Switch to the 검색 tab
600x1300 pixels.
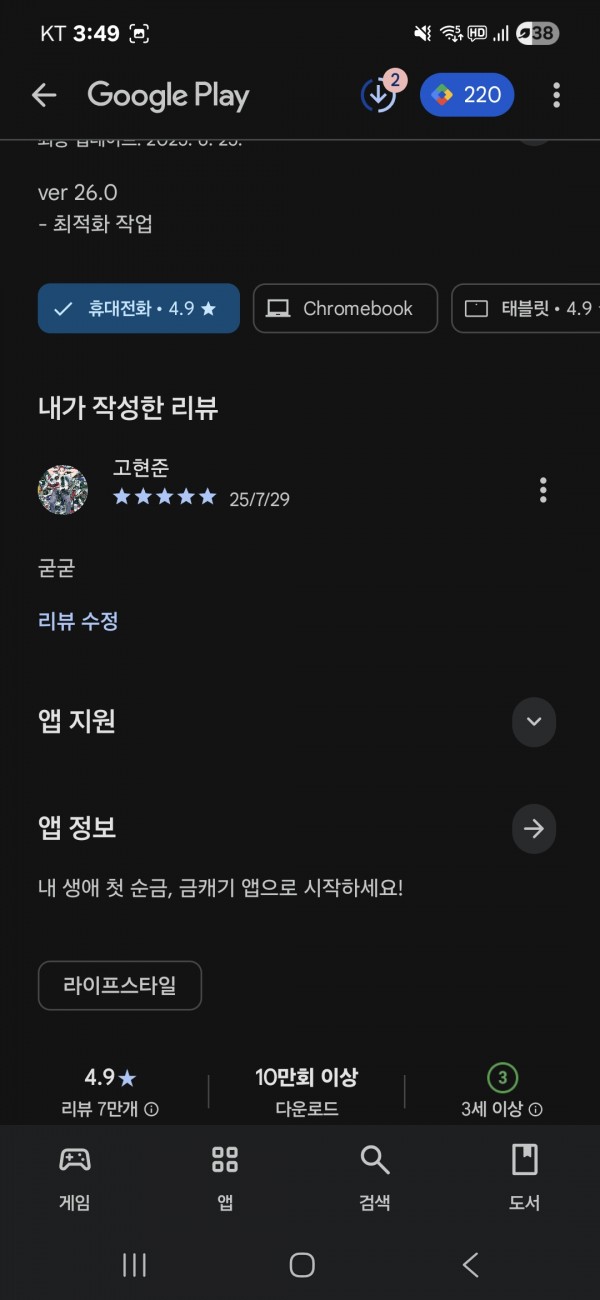coord(375,1177)
